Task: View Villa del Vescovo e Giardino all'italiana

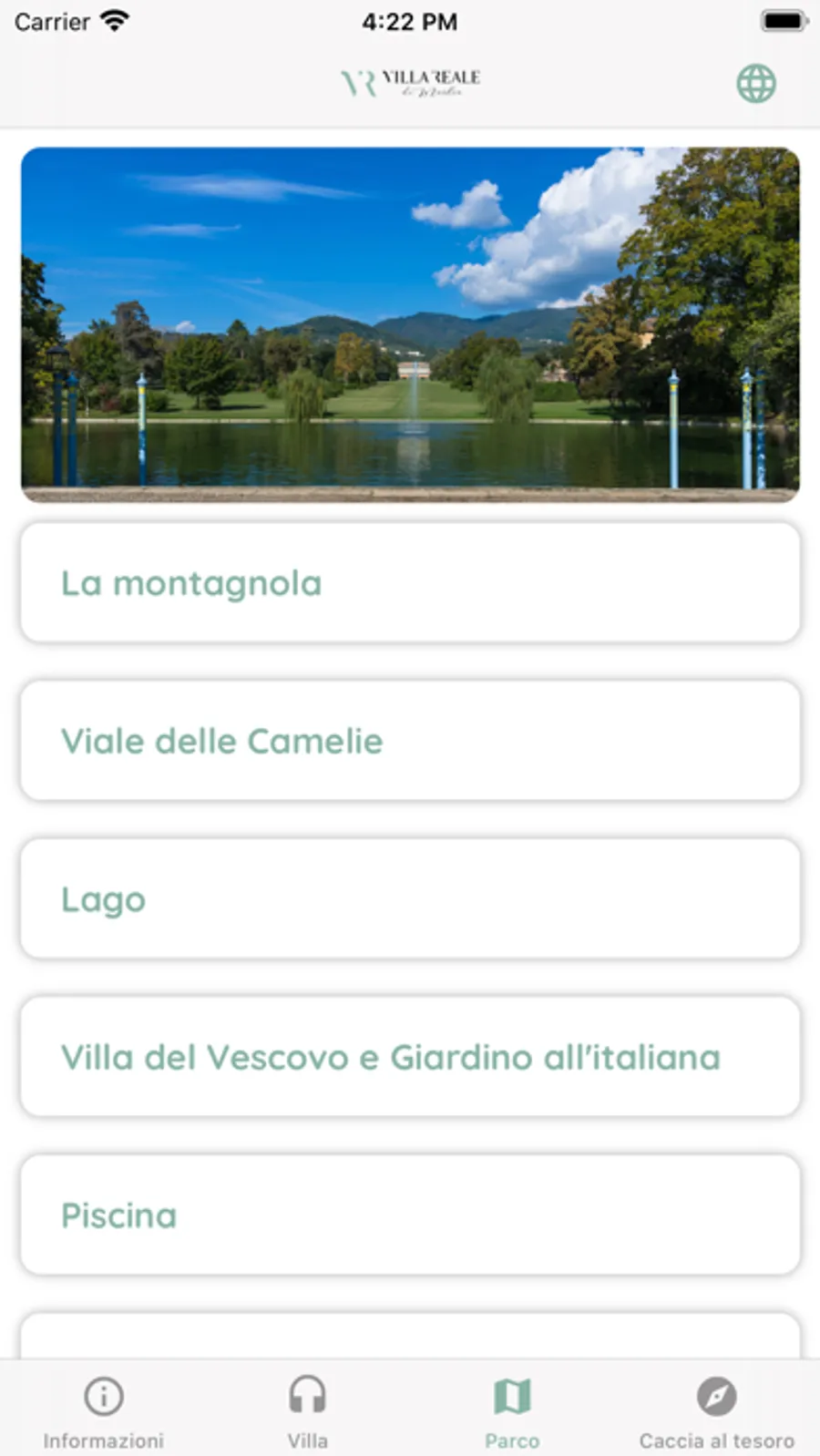Action: [x=410, y=1057]
